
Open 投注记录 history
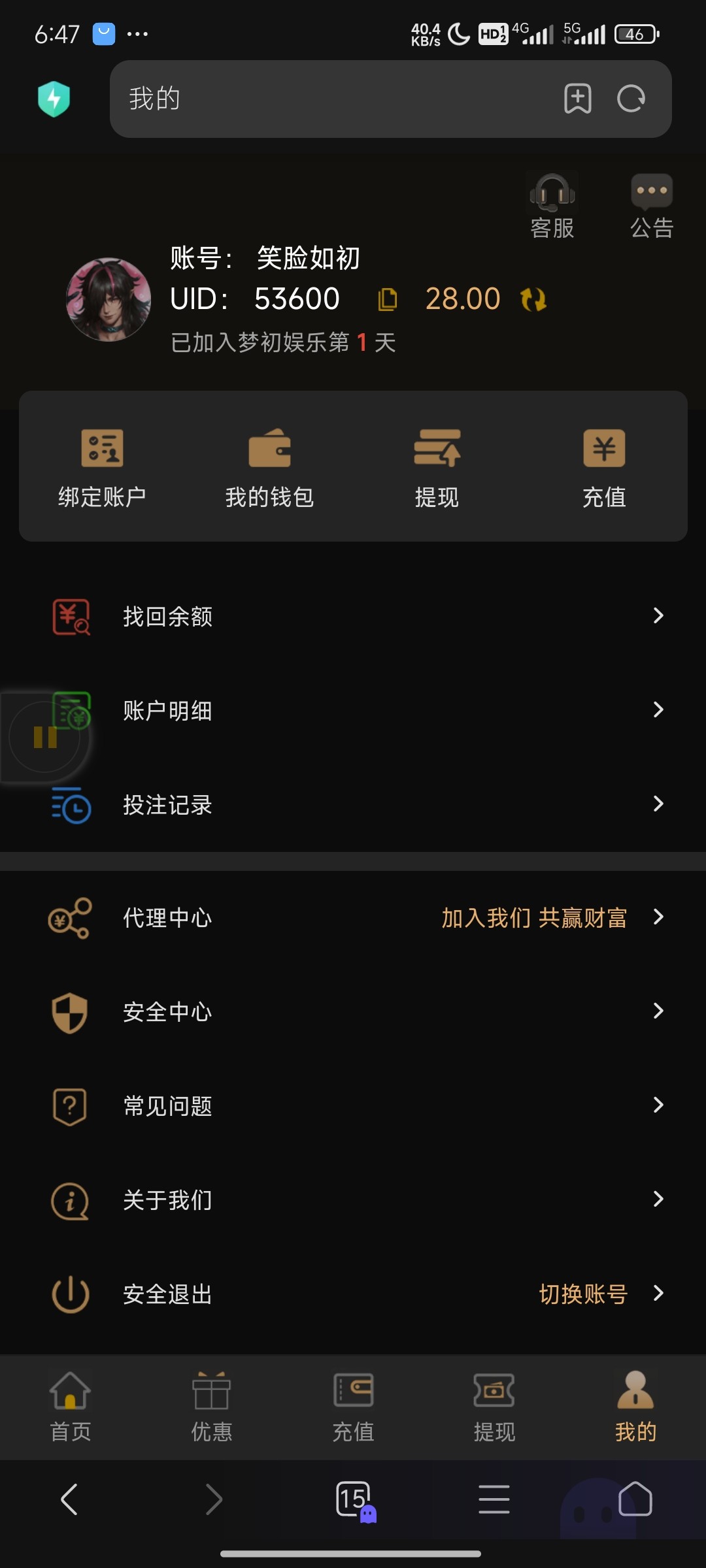tap(353, 804)
